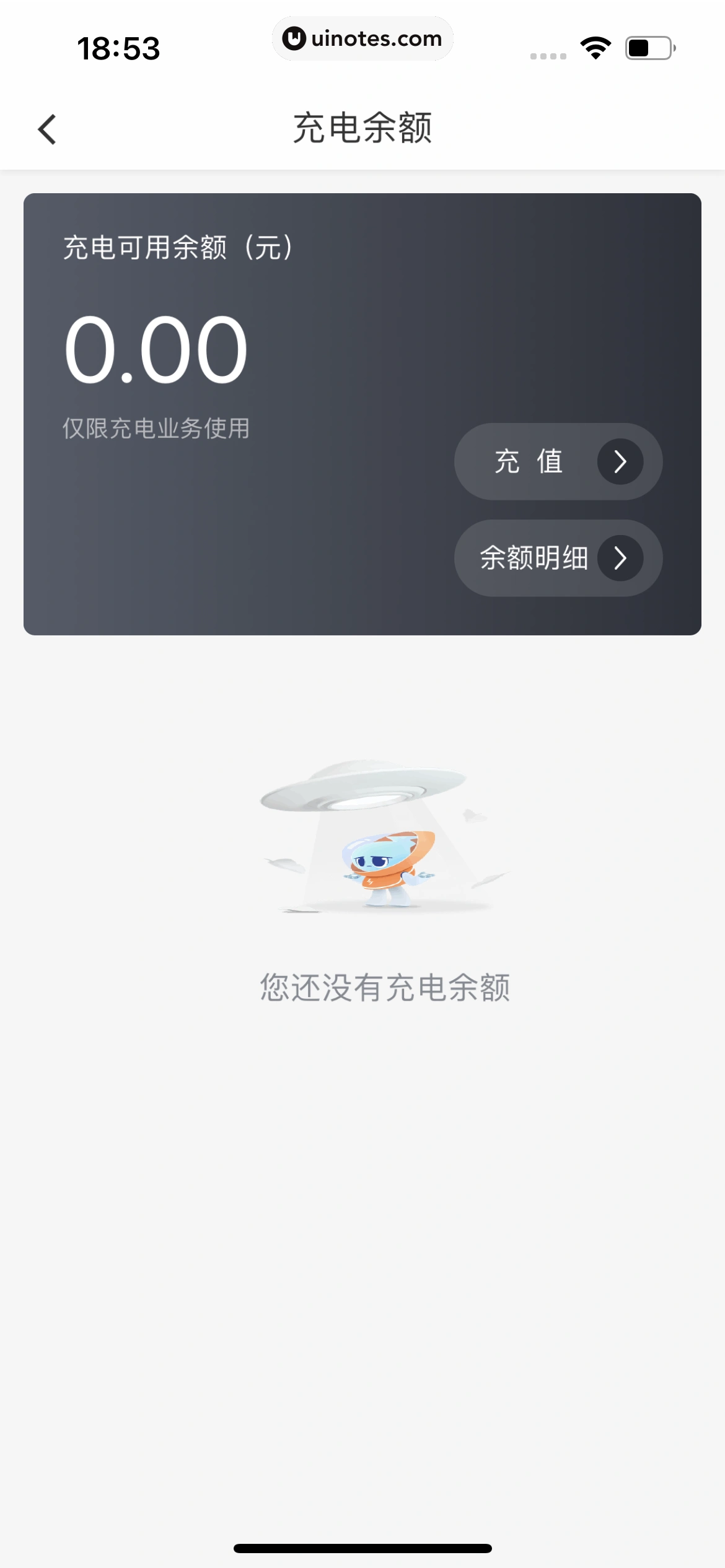
Task: Click the cellular signal dots indicator
Action: [548, 56]
